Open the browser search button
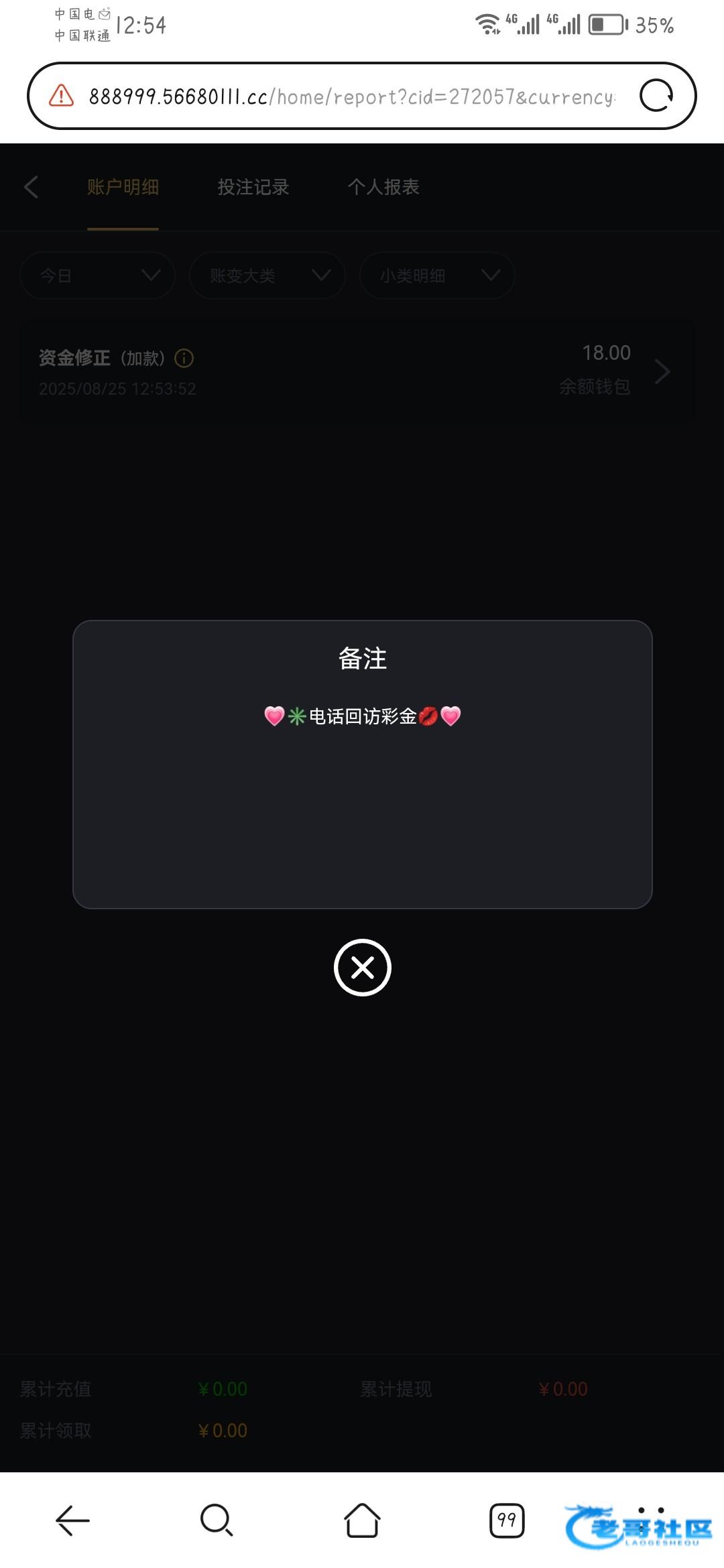724x1568 pixels. pyautogui.click(x=217, y=1520)
